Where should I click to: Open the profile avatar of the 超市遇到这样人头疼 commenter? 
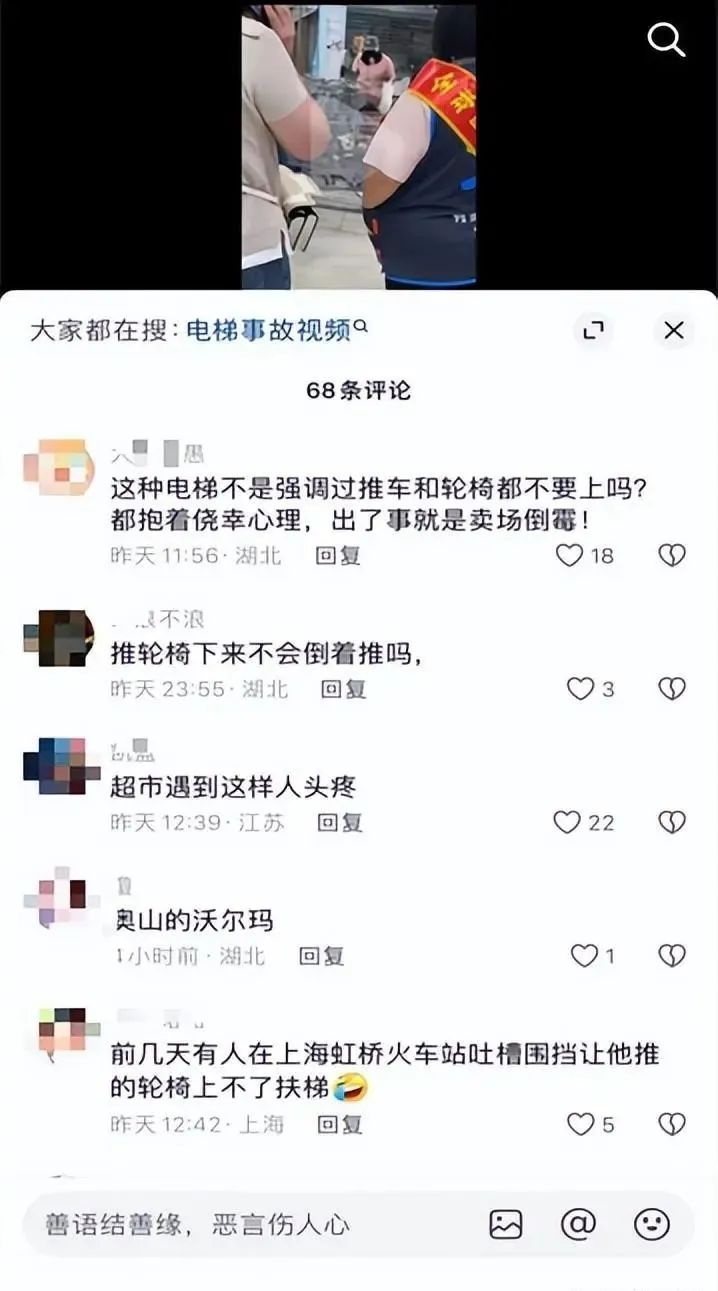coord(58,767)
